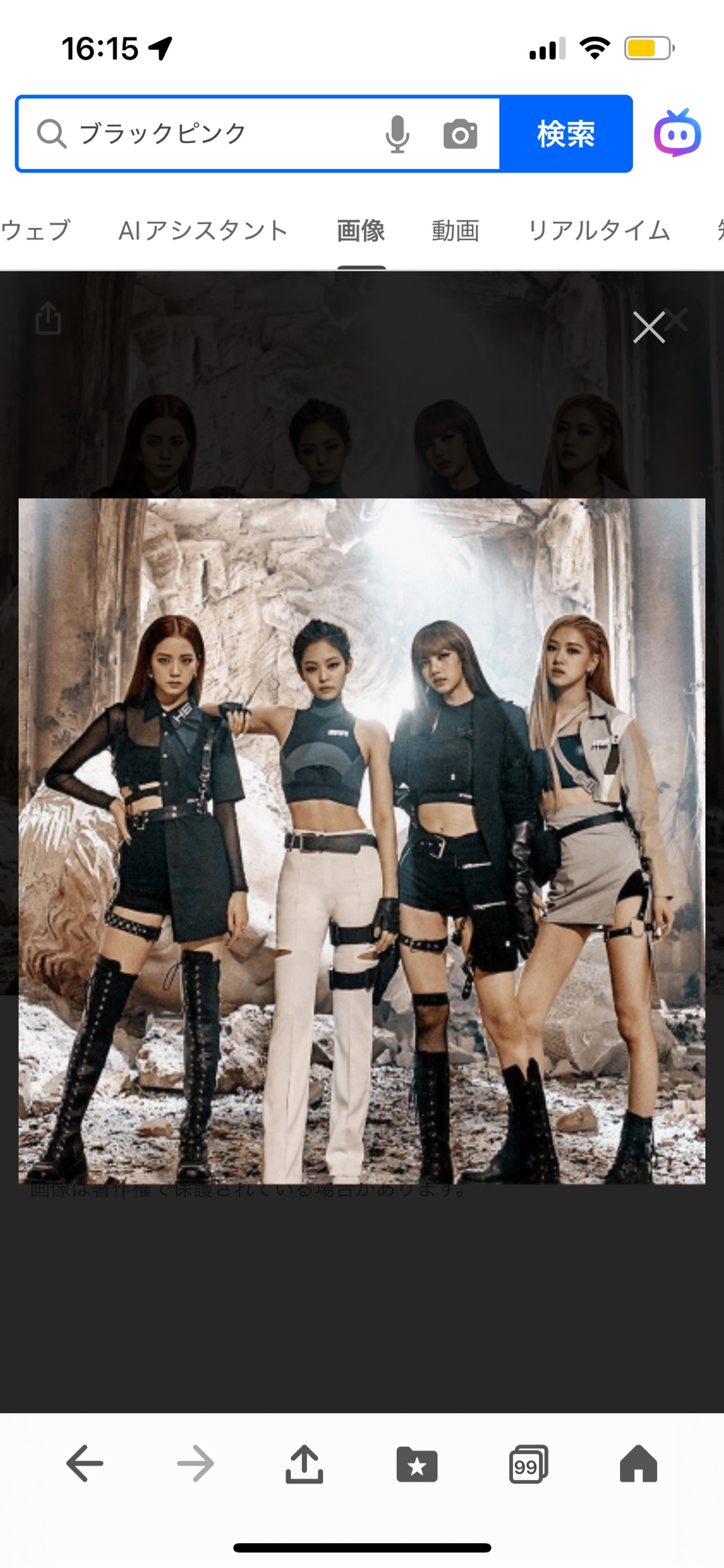This screenshot has height=1568, width=724.
Task: Switch to the AIアシスタント tab
Action: click(203, 231)
